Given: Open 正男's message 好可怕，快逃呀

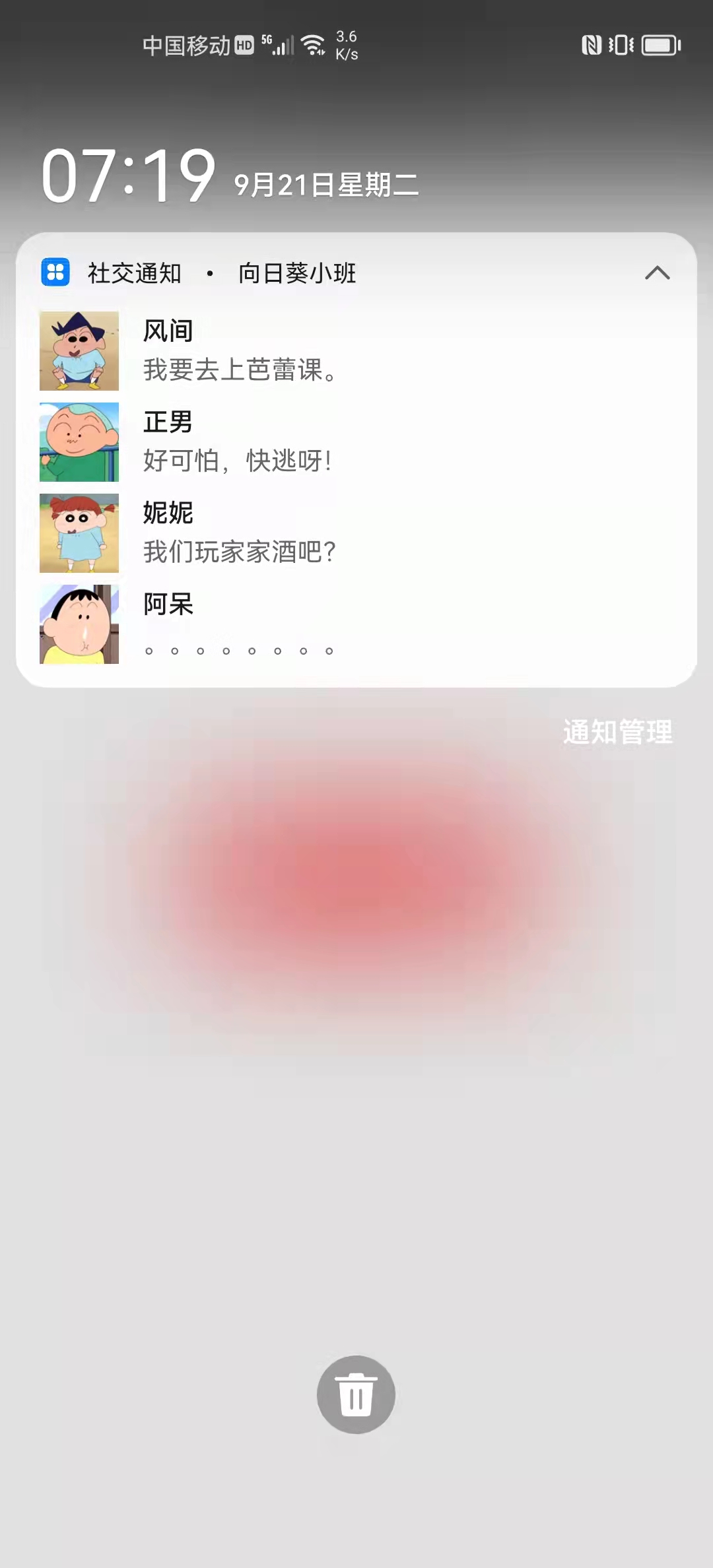Looking at the screenshot, I should (x=356, y=442).
